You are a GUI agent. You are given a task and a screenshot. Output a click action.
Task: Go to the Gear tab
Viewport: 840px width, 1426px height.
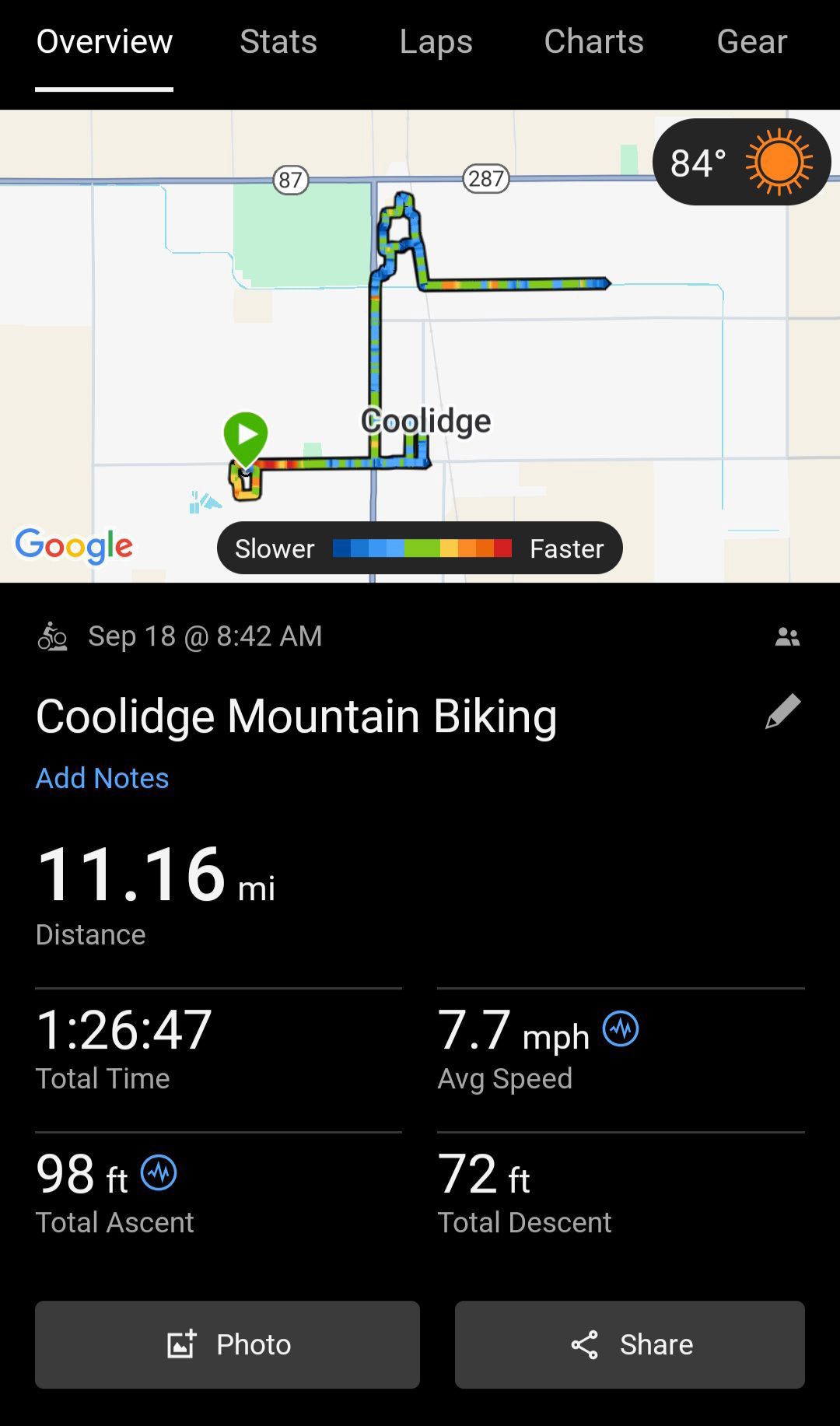point(751,41)
